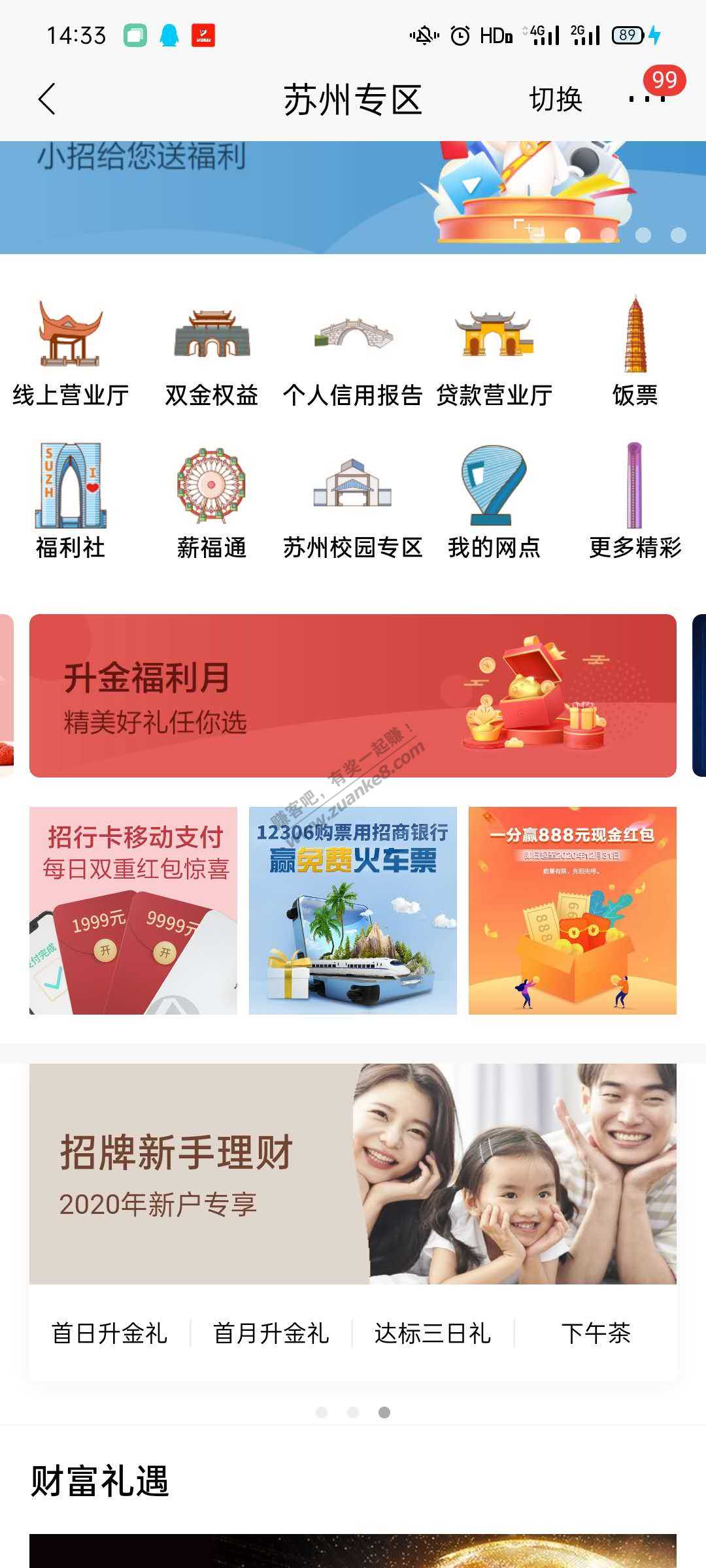
Task: Open the three-dot overflow menu
Action: (646, 99)
